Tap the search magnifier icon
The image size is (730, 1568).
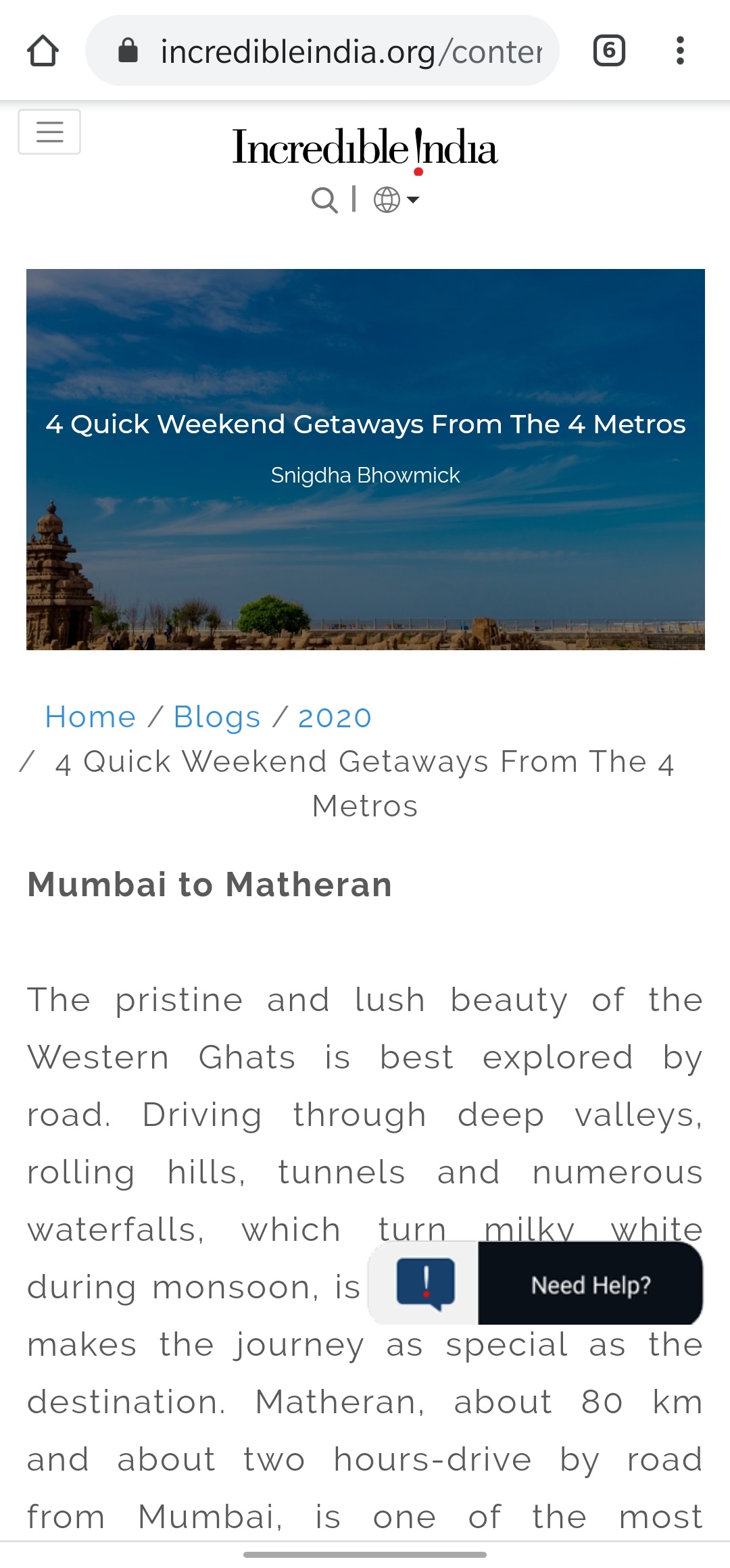[x=324, y=200]
